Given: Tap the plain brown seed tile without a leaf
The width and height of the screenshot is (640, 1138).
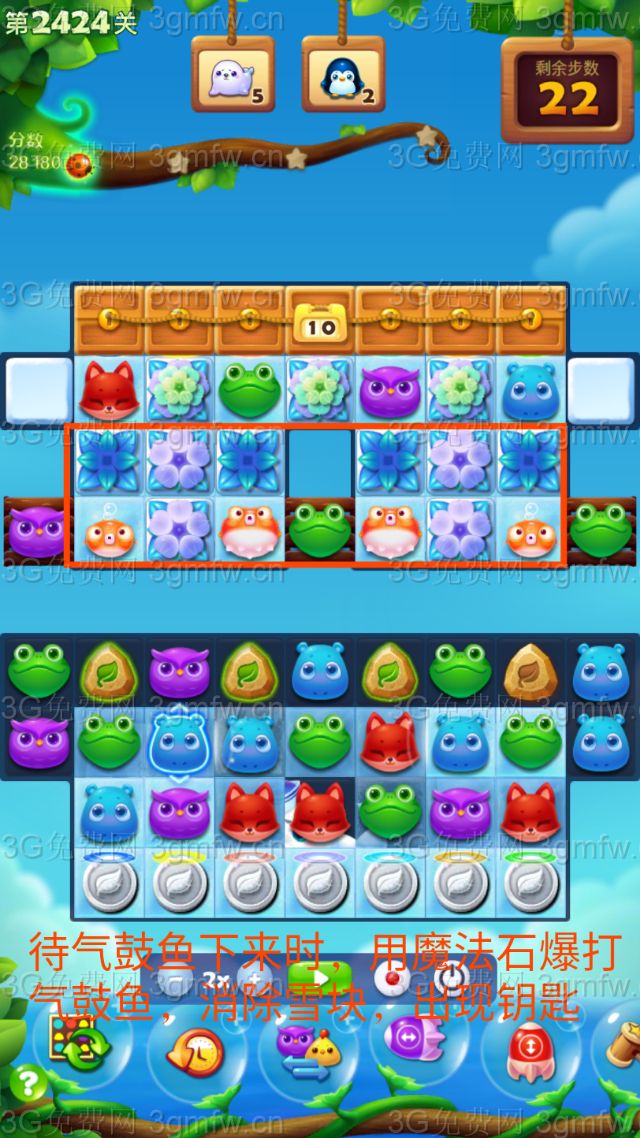Looking at the screenshot, I should [532, 672].
